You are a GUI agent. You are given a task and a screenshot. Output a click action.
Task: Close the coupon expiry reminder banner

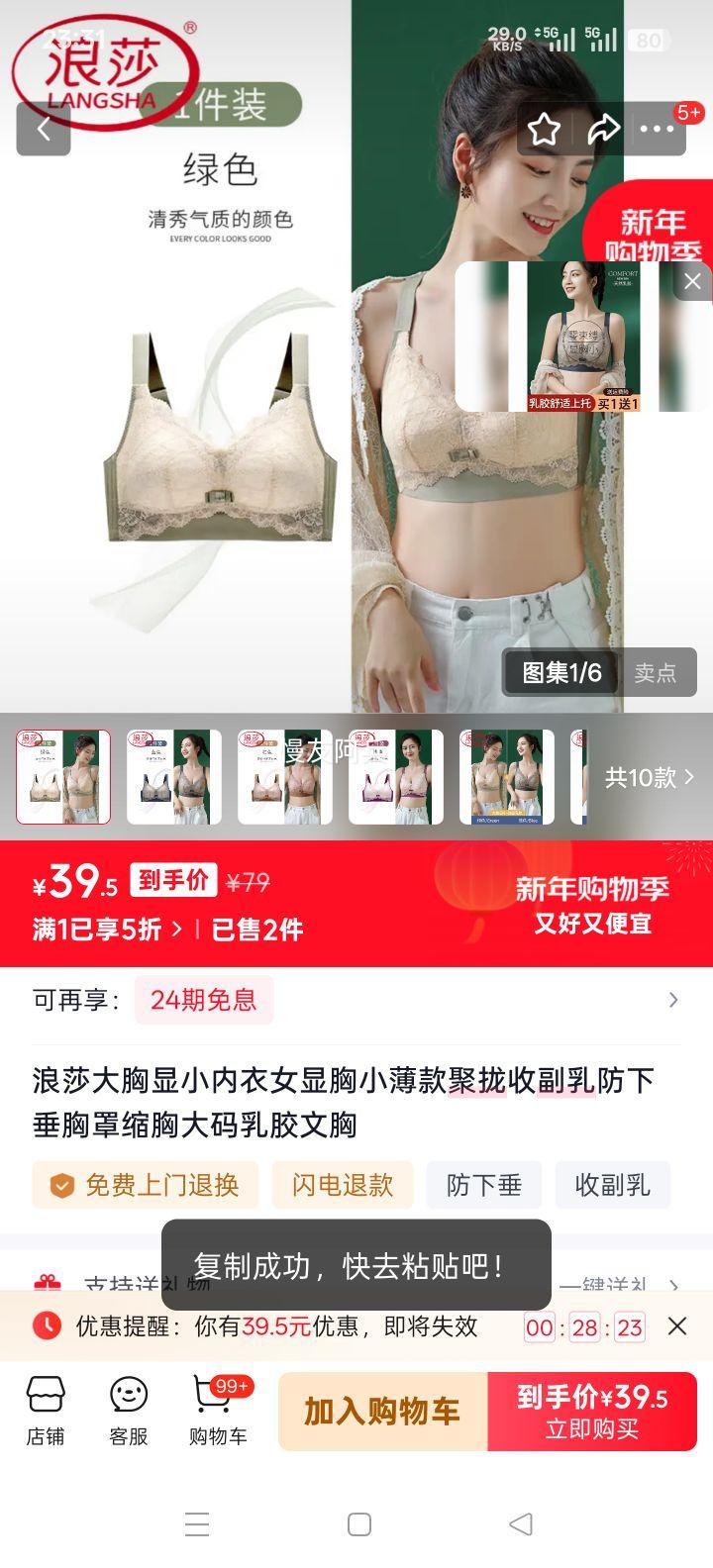tap(679, 1326)
